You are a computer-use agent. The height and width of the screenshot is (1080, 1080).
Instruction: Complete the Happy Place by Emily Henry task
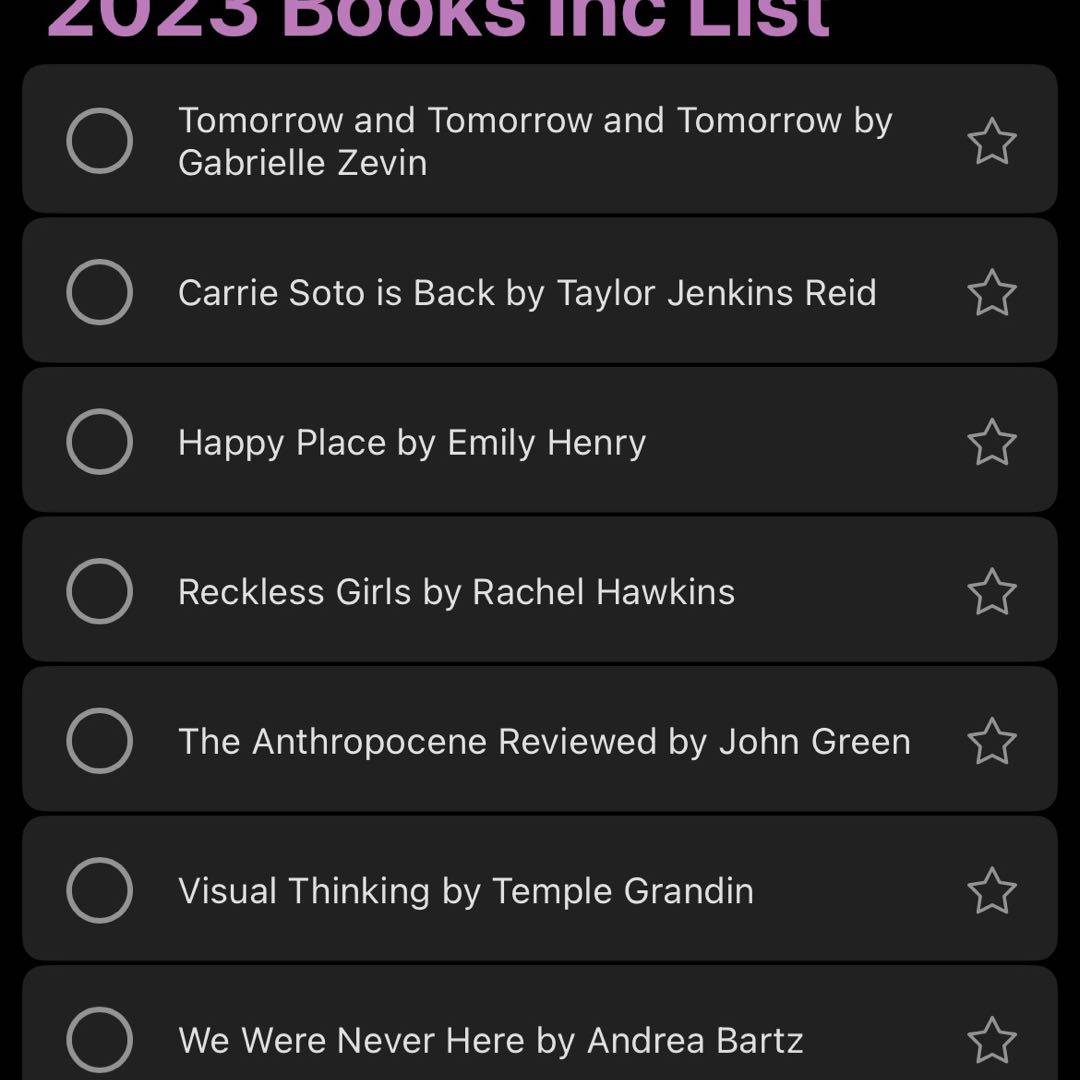99,441
